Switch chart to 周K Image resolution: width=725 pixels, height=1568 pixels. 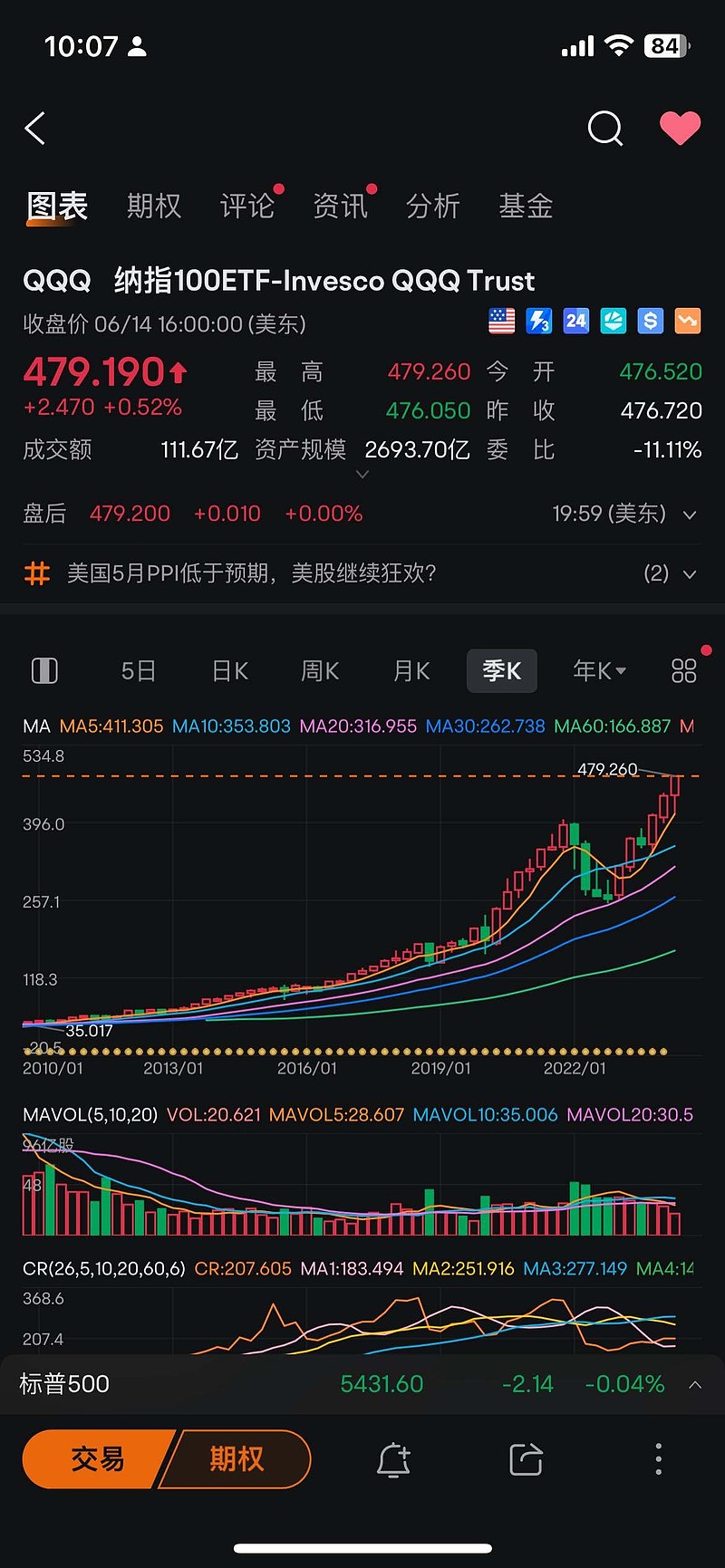pos(320,671)
